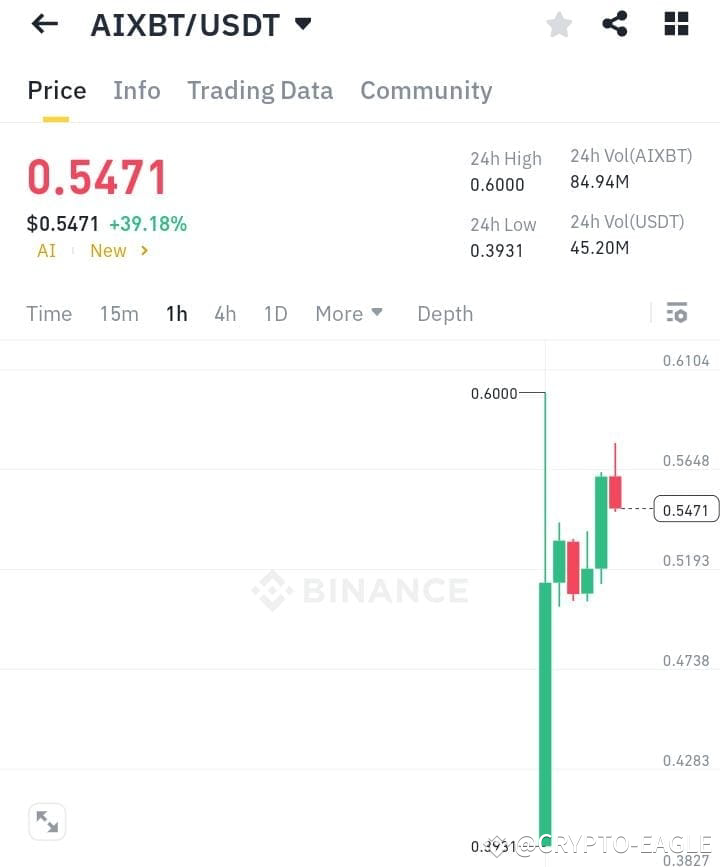Enable the 1D chart interval
Screen dimensions: 720x867
pyautogui.click(x=275, y=313)
